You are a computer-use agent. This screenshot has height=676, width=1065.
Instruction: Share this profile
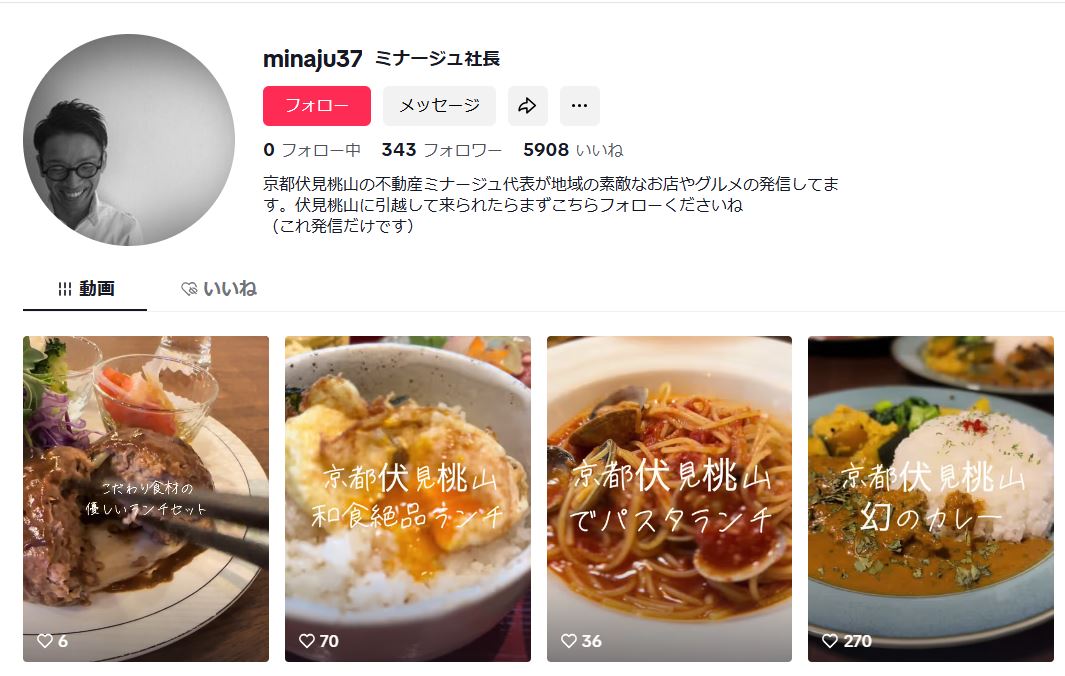527,106
